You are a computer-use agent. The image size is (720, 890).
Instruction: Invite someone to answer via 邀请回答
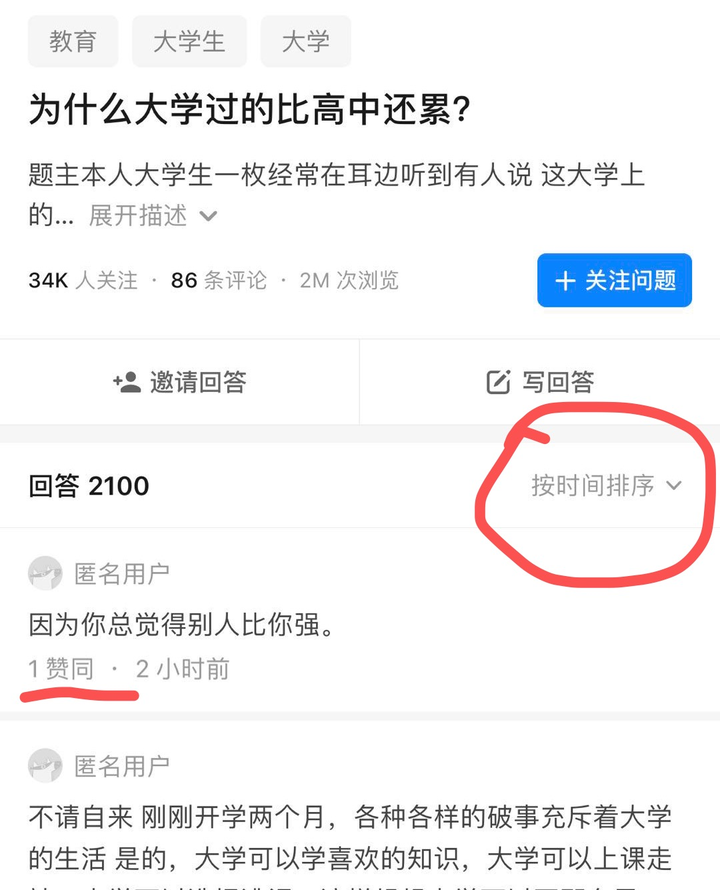coord(180,382)
